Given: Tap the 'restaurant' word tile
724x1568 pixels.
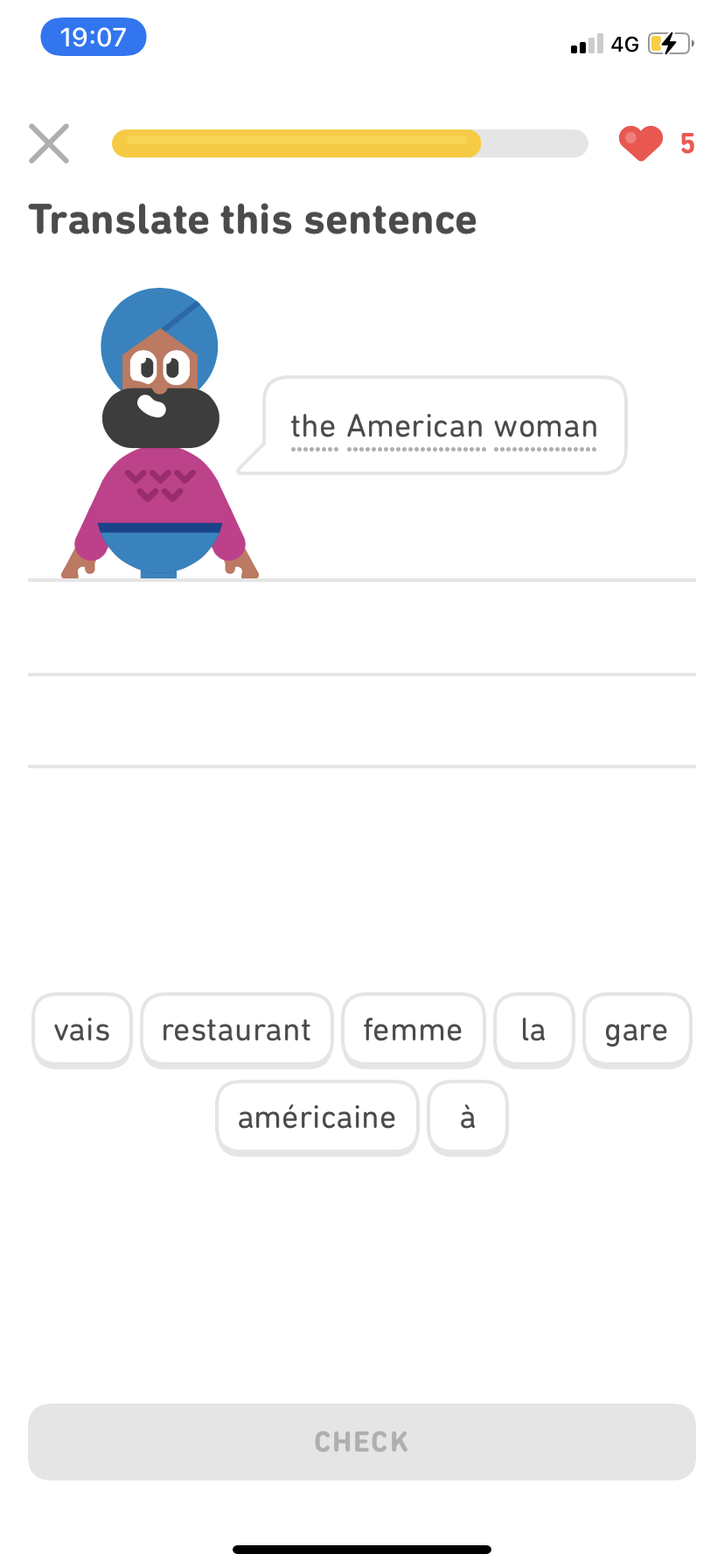Looking at the screenshot, I should coord(236,1030).
